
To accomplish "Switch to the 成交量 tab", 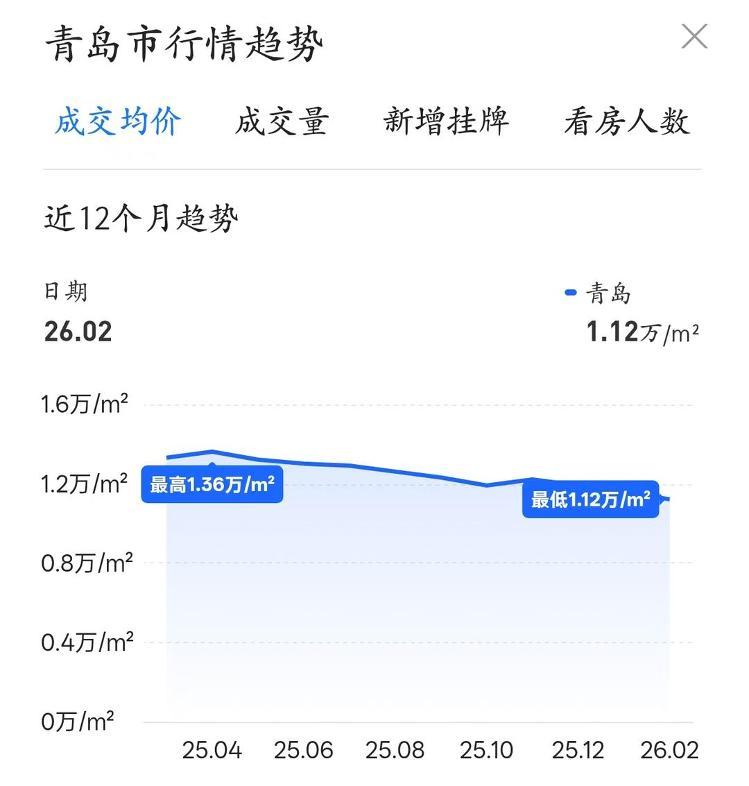I will [282, 122].
